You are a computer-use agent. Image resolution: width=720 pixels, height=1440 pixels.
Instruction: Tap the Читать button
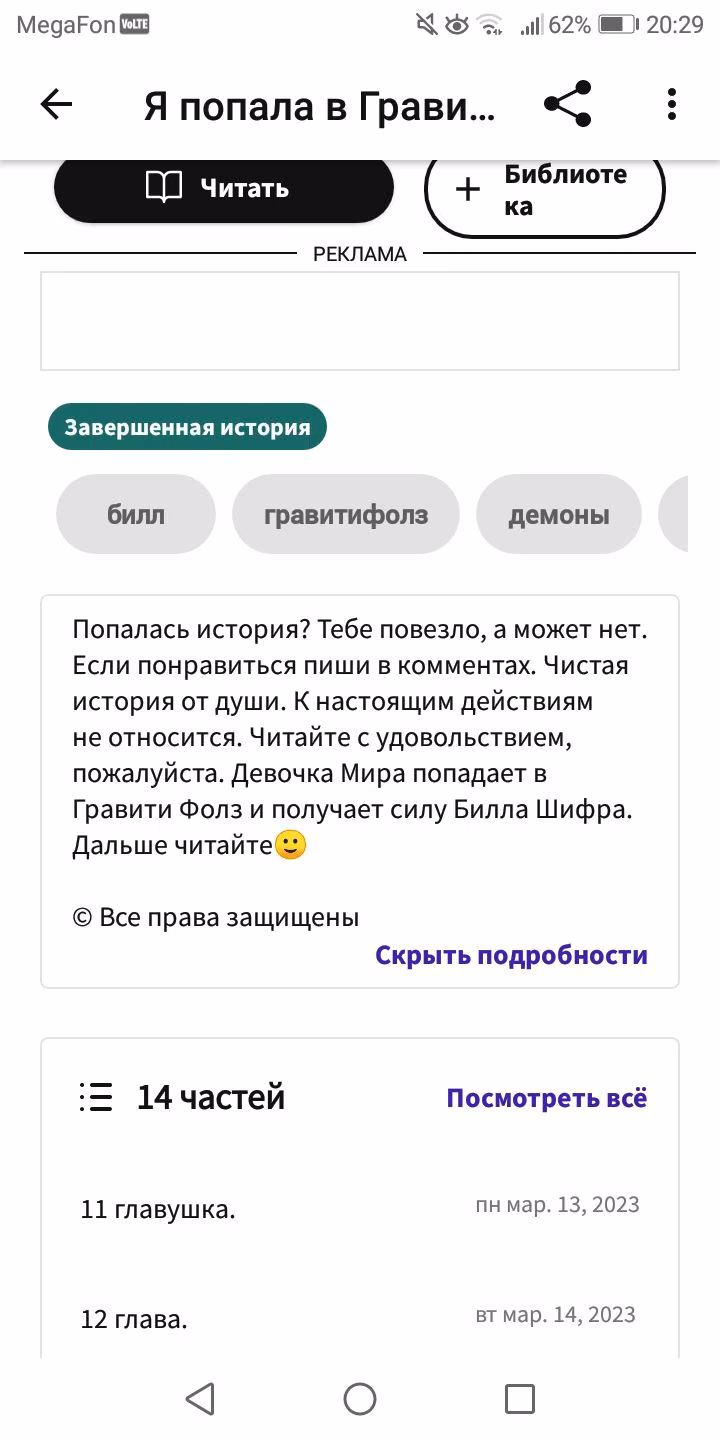(x=224, y=188)
